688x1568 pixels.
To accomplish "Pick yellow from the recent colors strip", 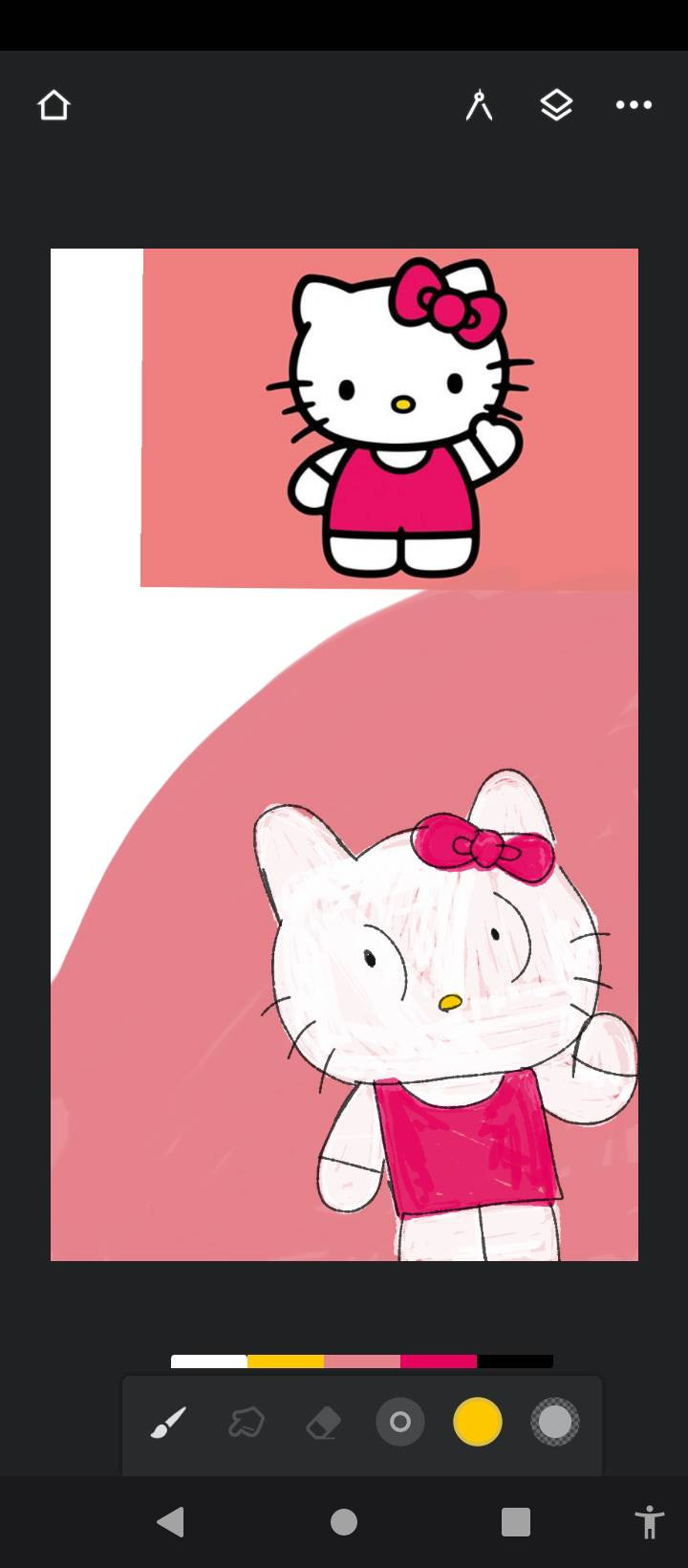I will click(286, 1361).
